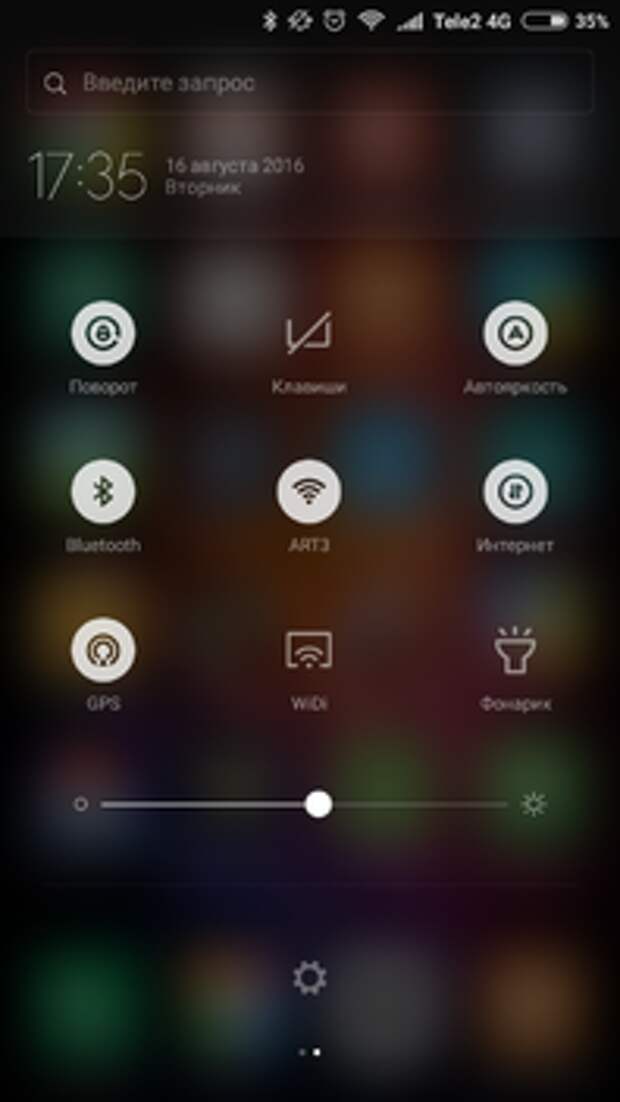Screen dimensions: 620x1102
Task: Tap the page indicator dots
Action: (309, 1052)
